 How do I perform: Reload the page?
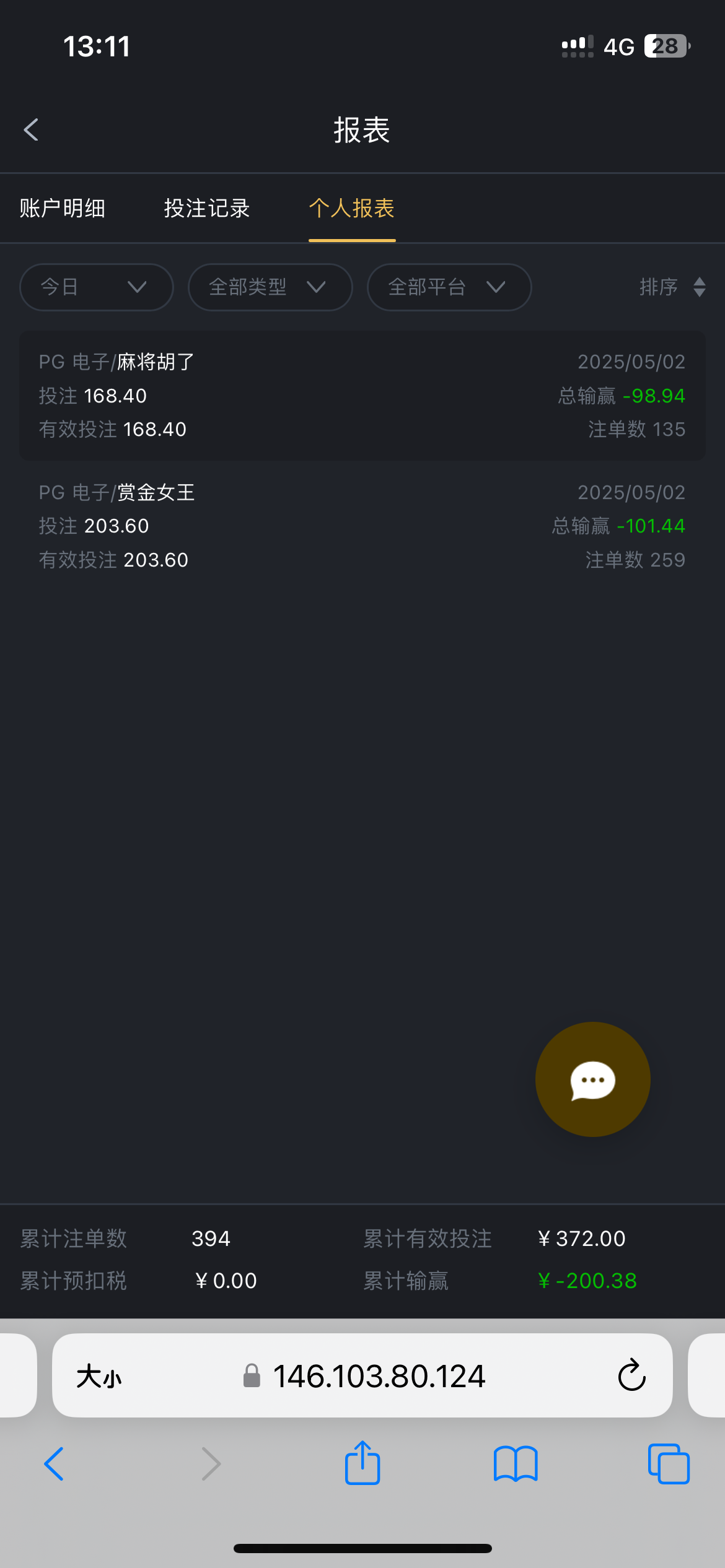(632, 1375)
